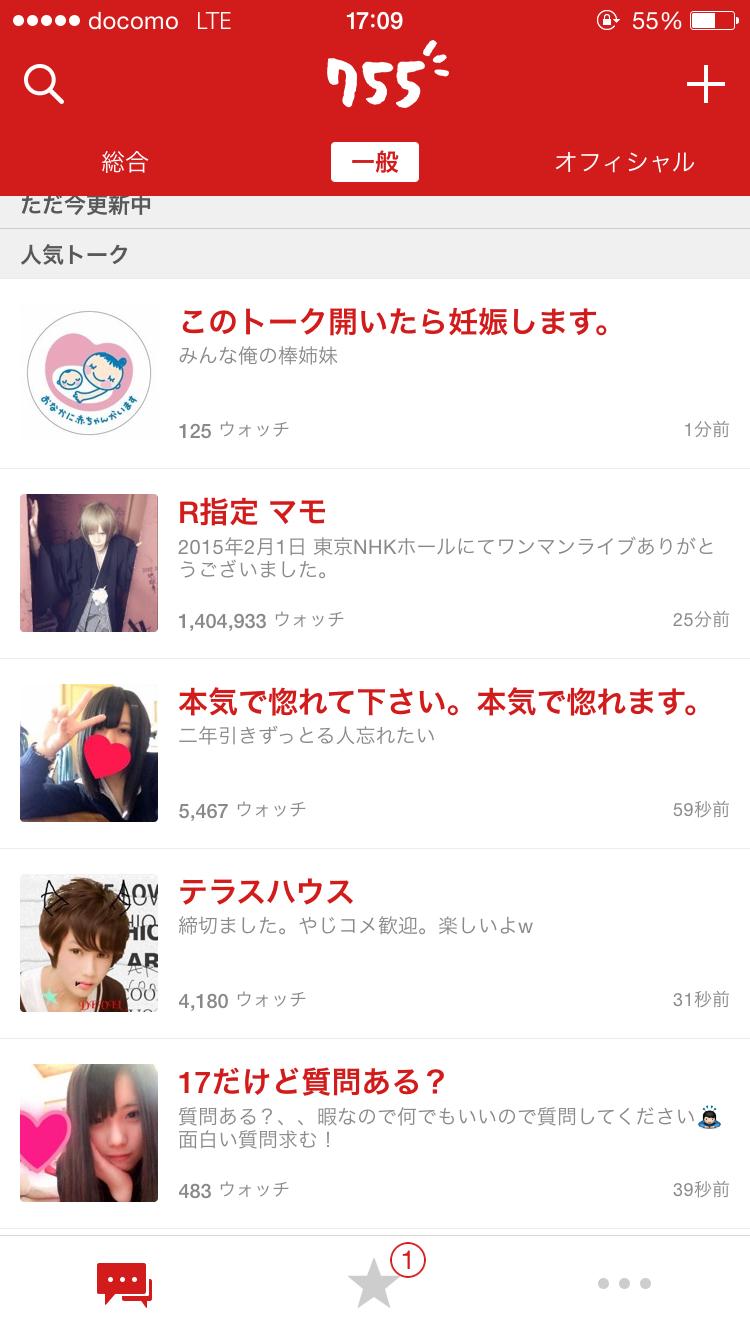Open the star tab with one notification
The width and height of the screenshot is (750, 1334).
pos(375,1284)
